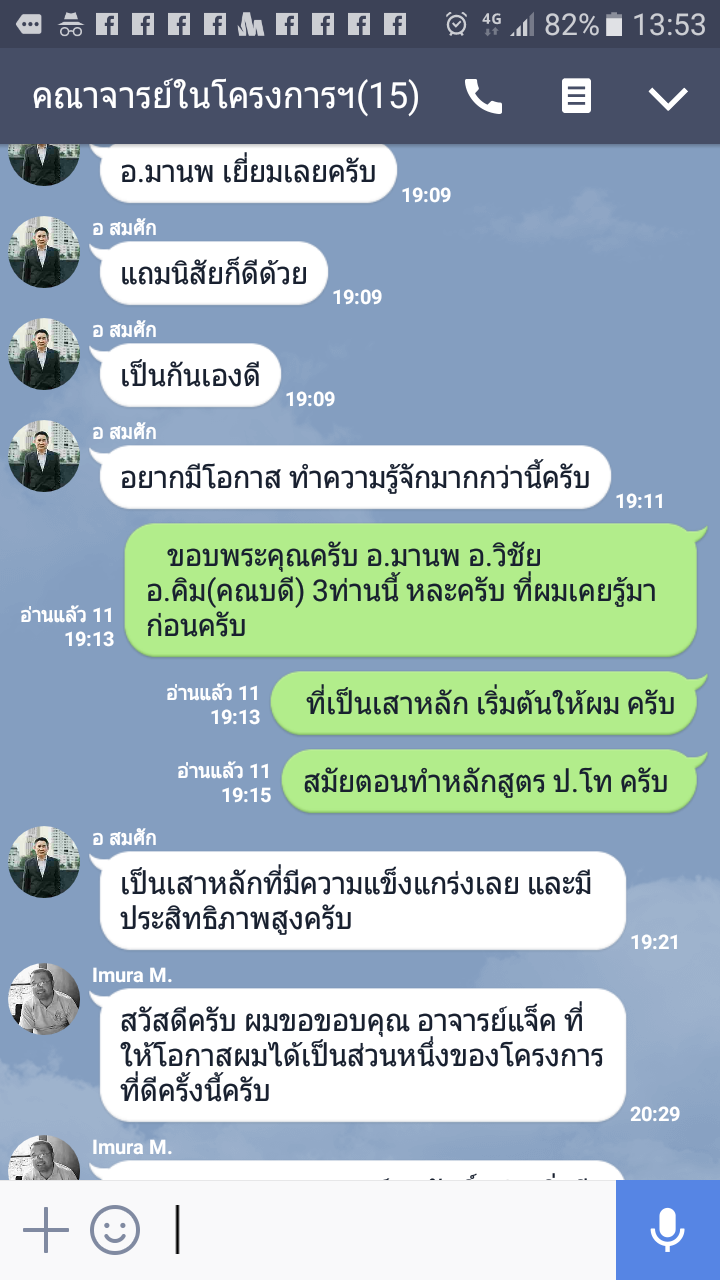Open Imura M.'s profile picture
720x1280 pixels.
click(x=44, y=999)
